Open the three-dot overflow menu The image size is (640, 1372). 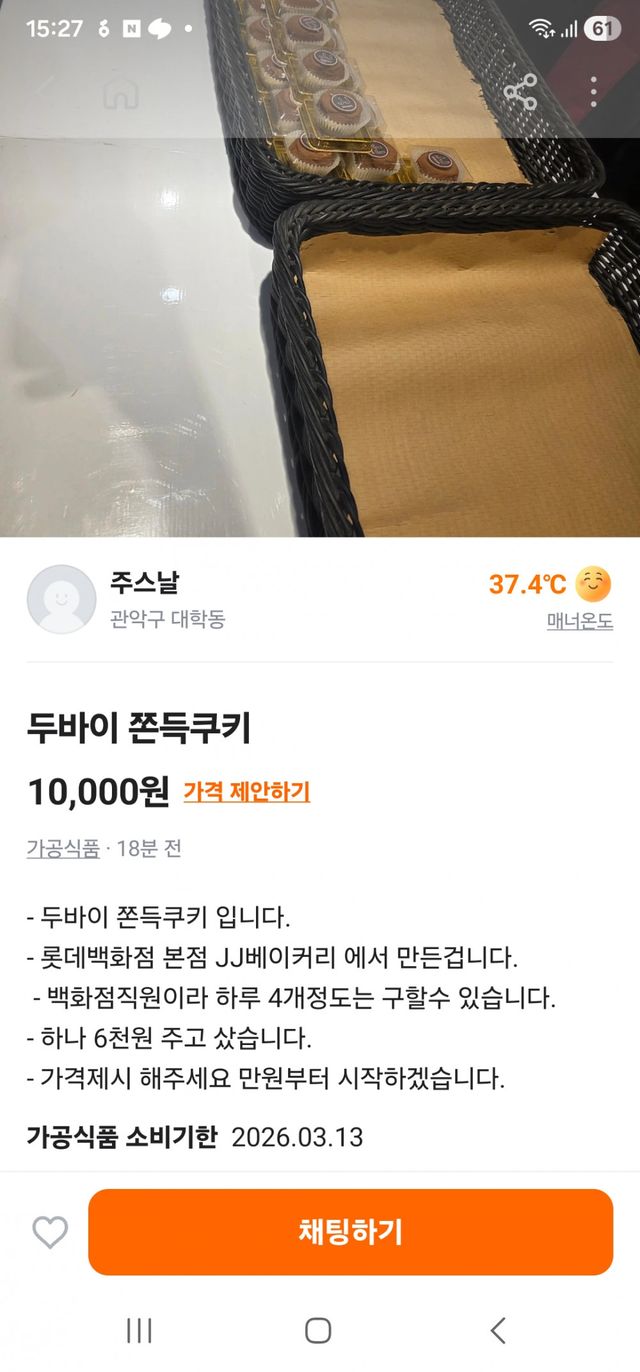594,93
